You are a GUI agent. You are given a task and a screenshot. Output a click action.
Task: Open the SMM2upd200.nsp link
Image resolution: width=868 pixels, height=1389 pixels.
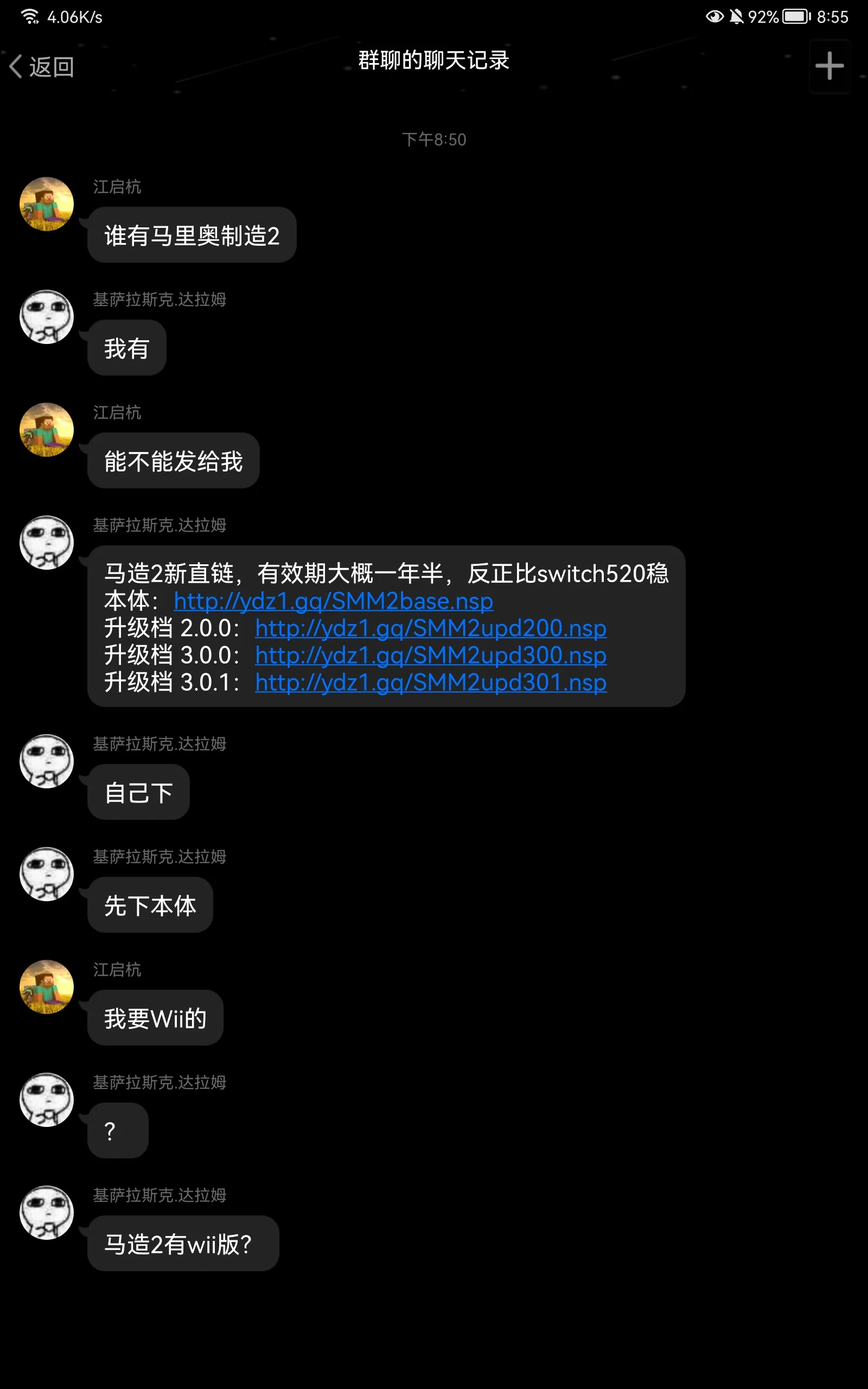pos(431,628)
